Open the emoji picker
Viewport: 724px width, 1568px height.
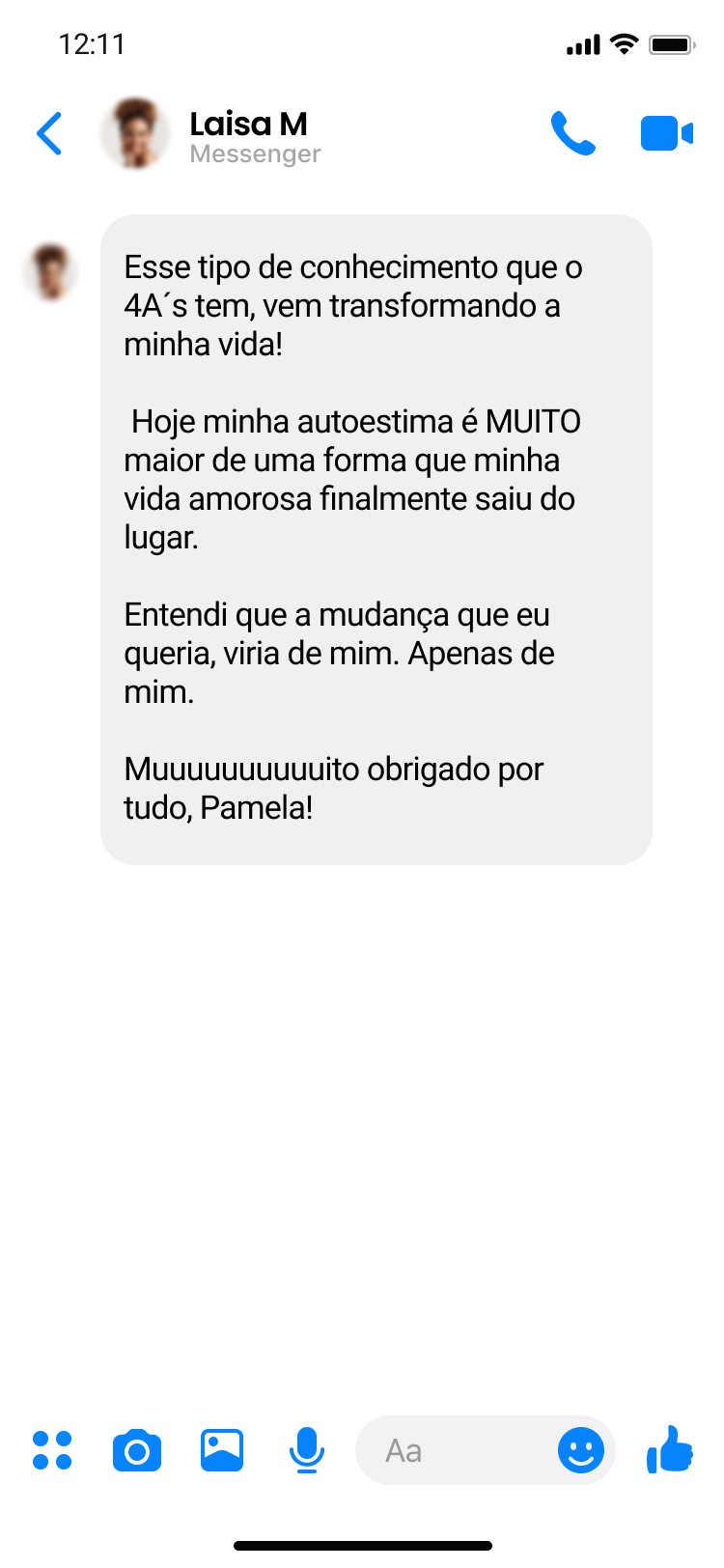581,1450
